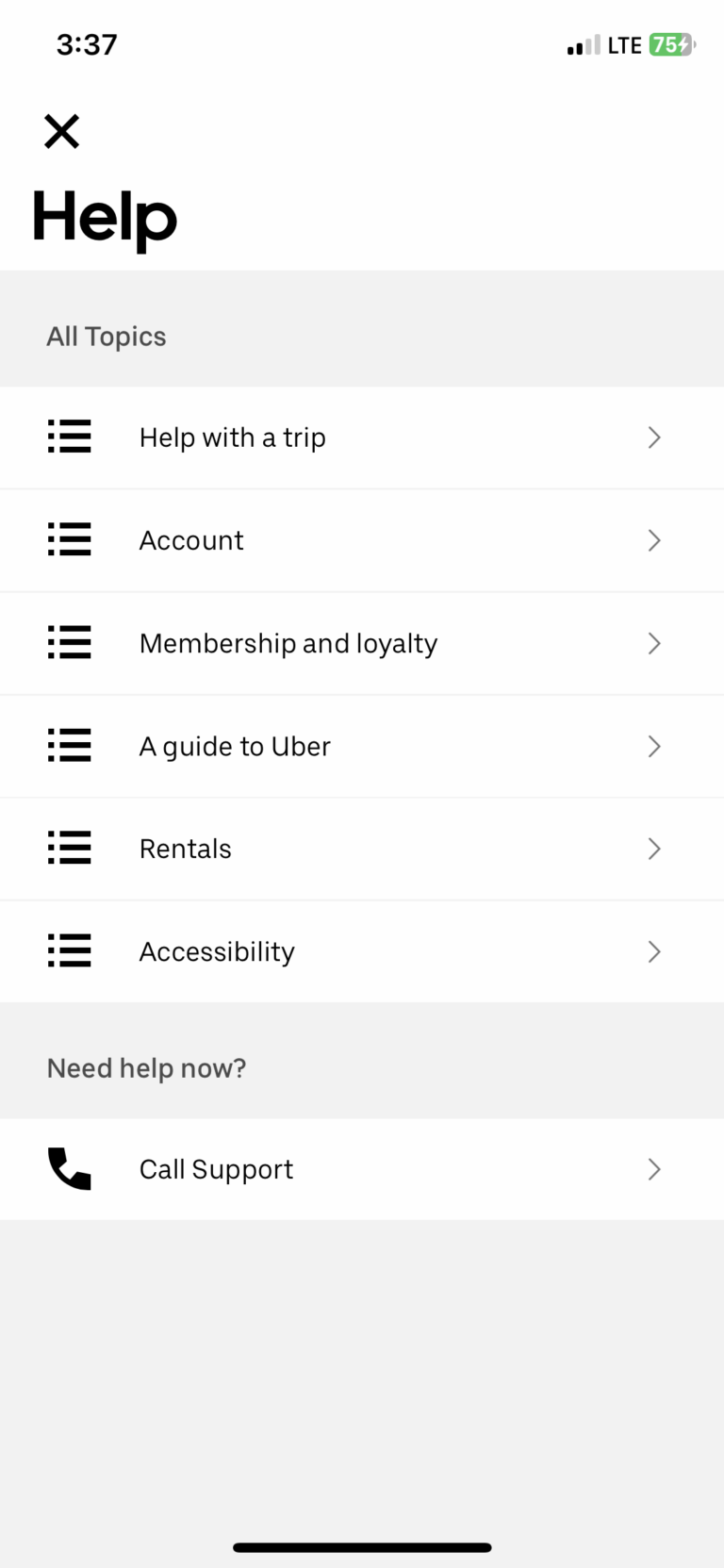Tap the Call Support chevron arrow

(x=654, y=1168)
